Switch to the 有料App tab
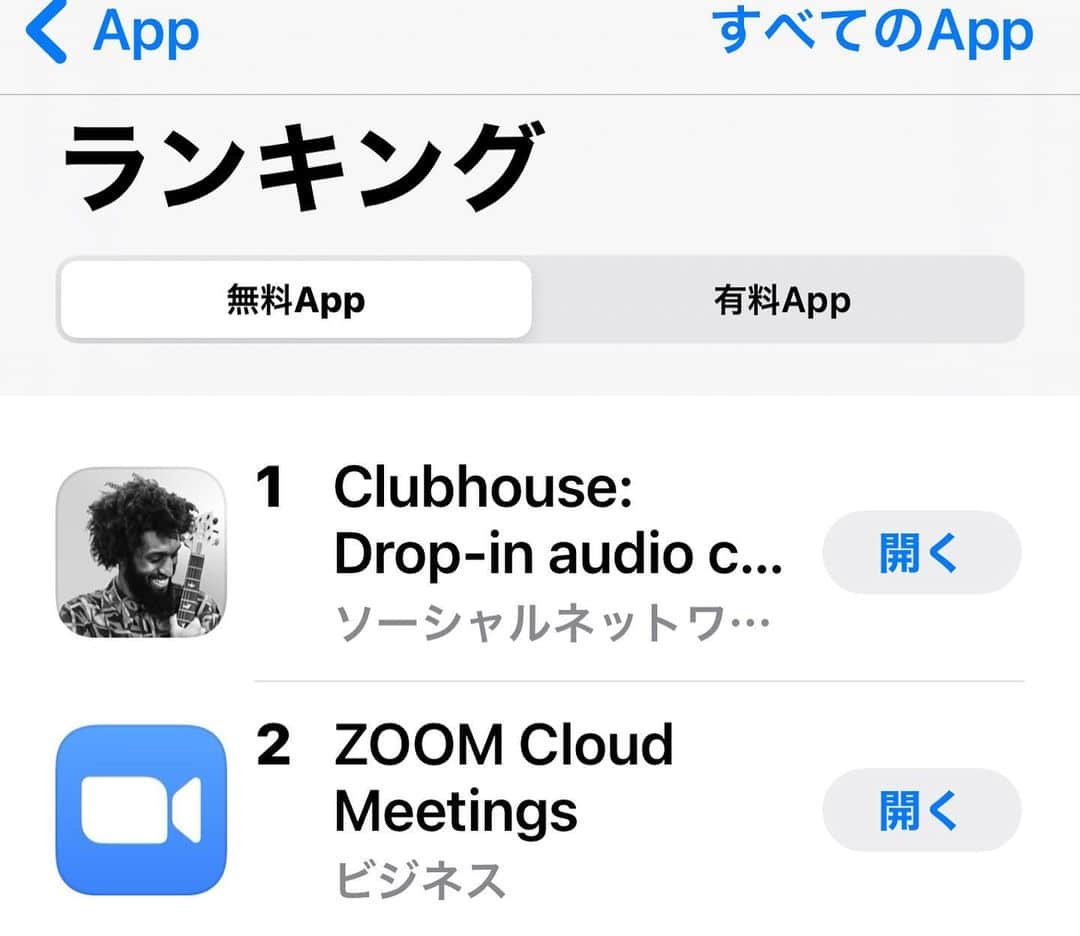Image resolution: width=1080 pixels, height=936 pixels. tap(782, 300)
